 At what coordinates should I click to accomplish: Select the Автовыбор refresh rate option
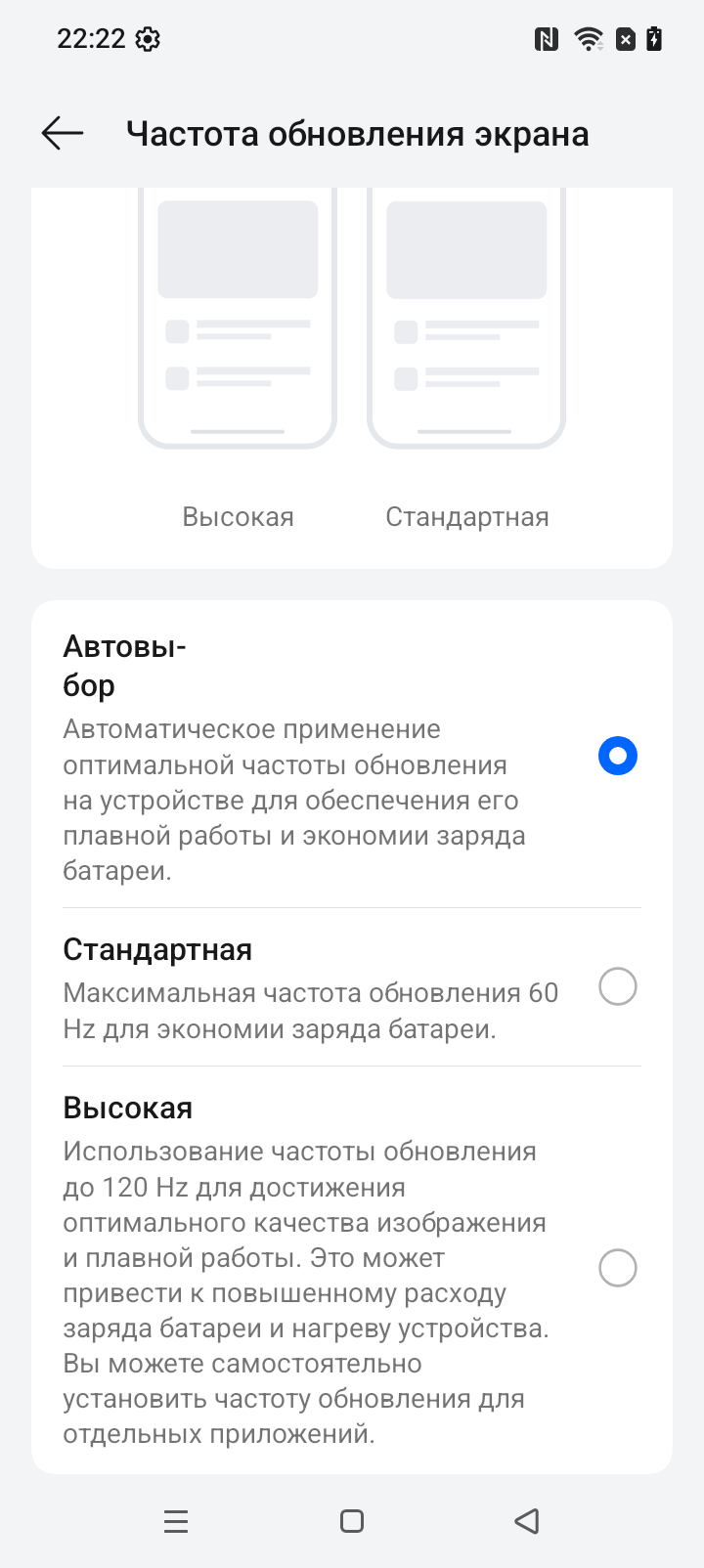(x=617, y=756)
